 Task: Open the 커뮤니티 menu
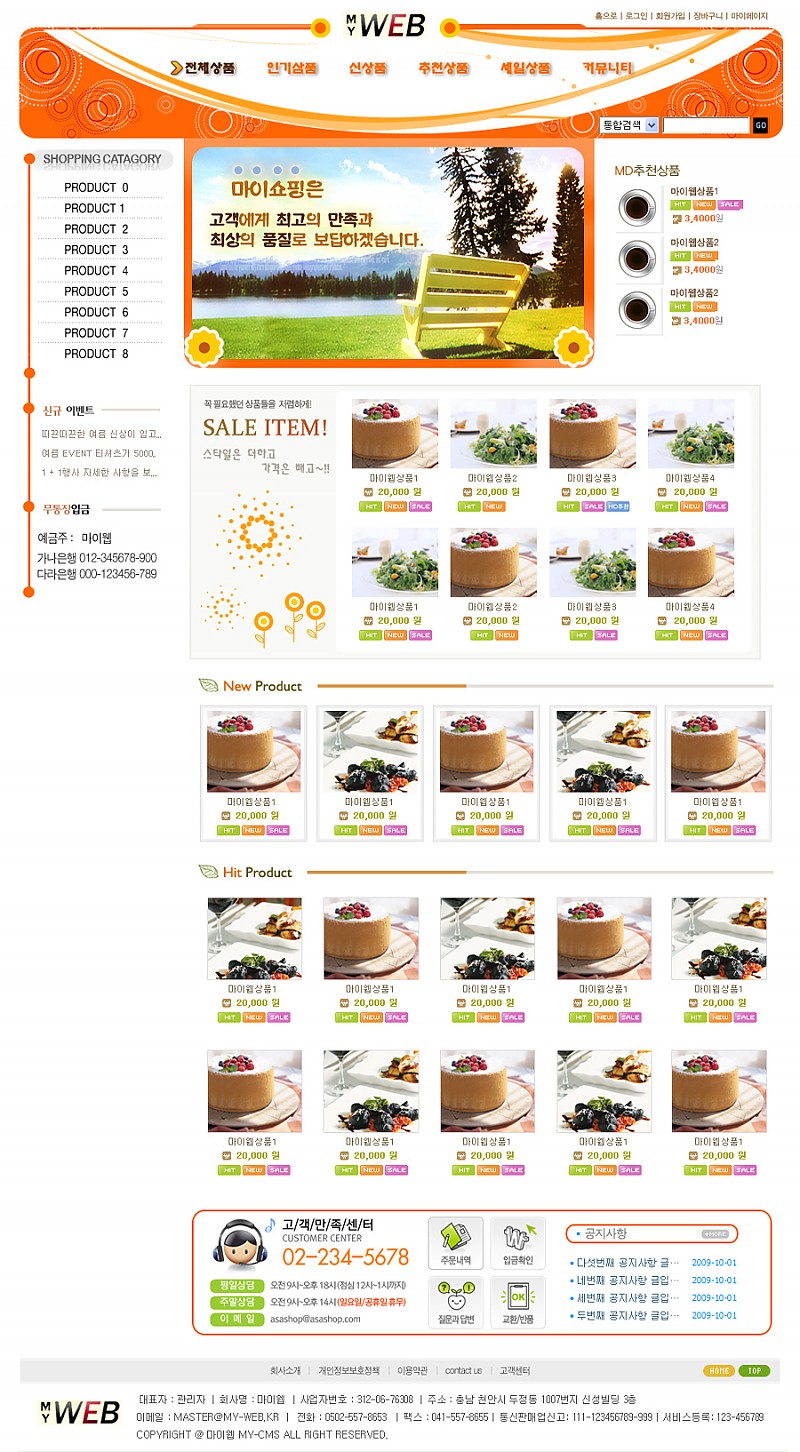tap(608, 69)
